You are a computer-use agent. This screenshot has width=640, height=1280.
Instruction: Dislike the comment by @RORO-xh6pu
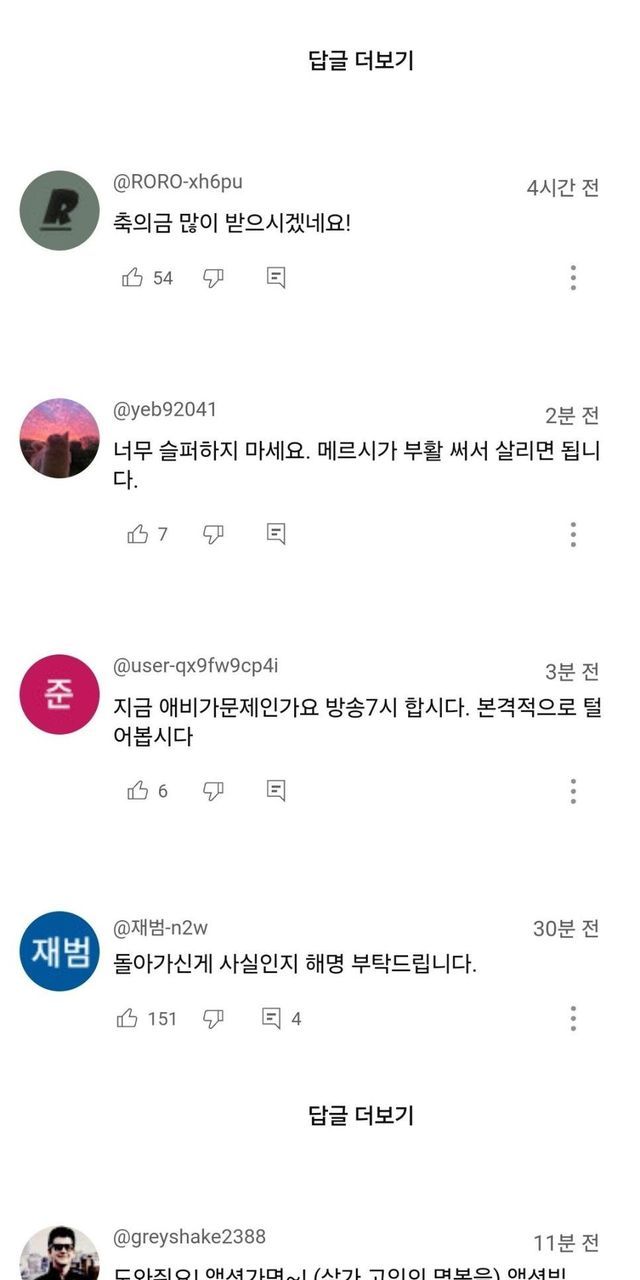(x=213, y=278)
